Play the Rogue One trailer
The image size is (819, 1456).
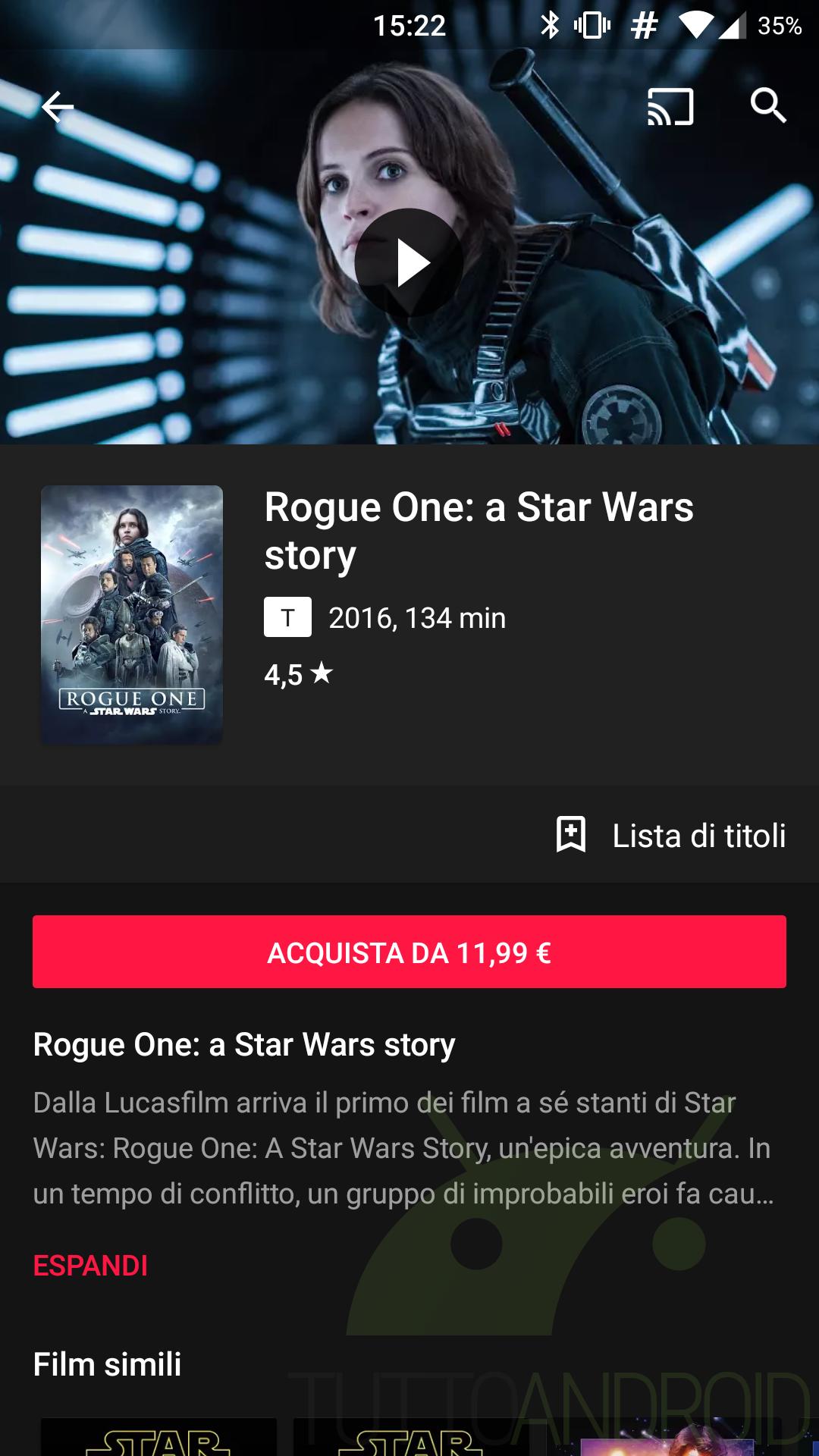(409, 263)
